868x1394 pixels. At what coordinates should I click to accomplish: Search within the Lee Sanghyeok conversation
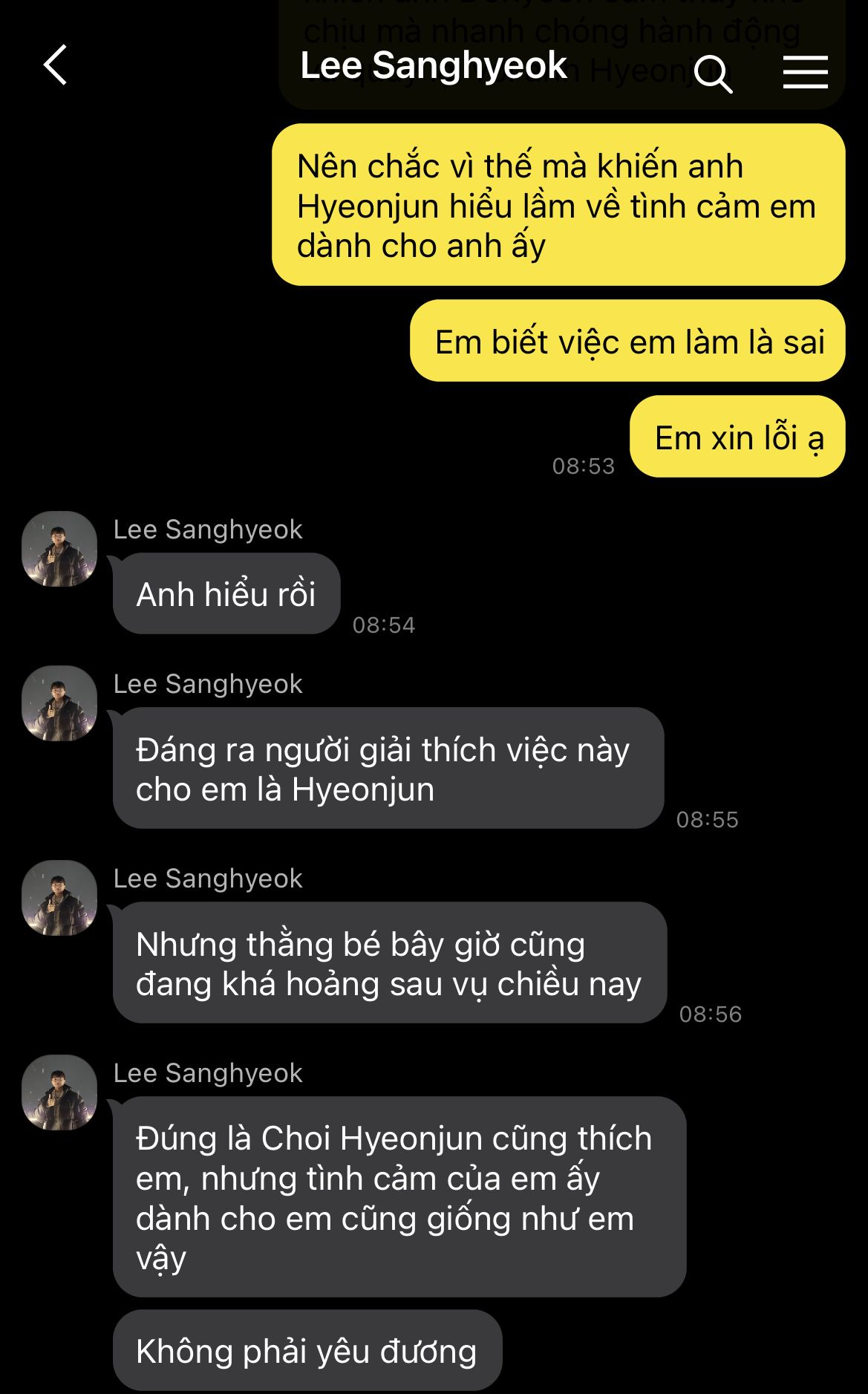[x=713, y=73]
